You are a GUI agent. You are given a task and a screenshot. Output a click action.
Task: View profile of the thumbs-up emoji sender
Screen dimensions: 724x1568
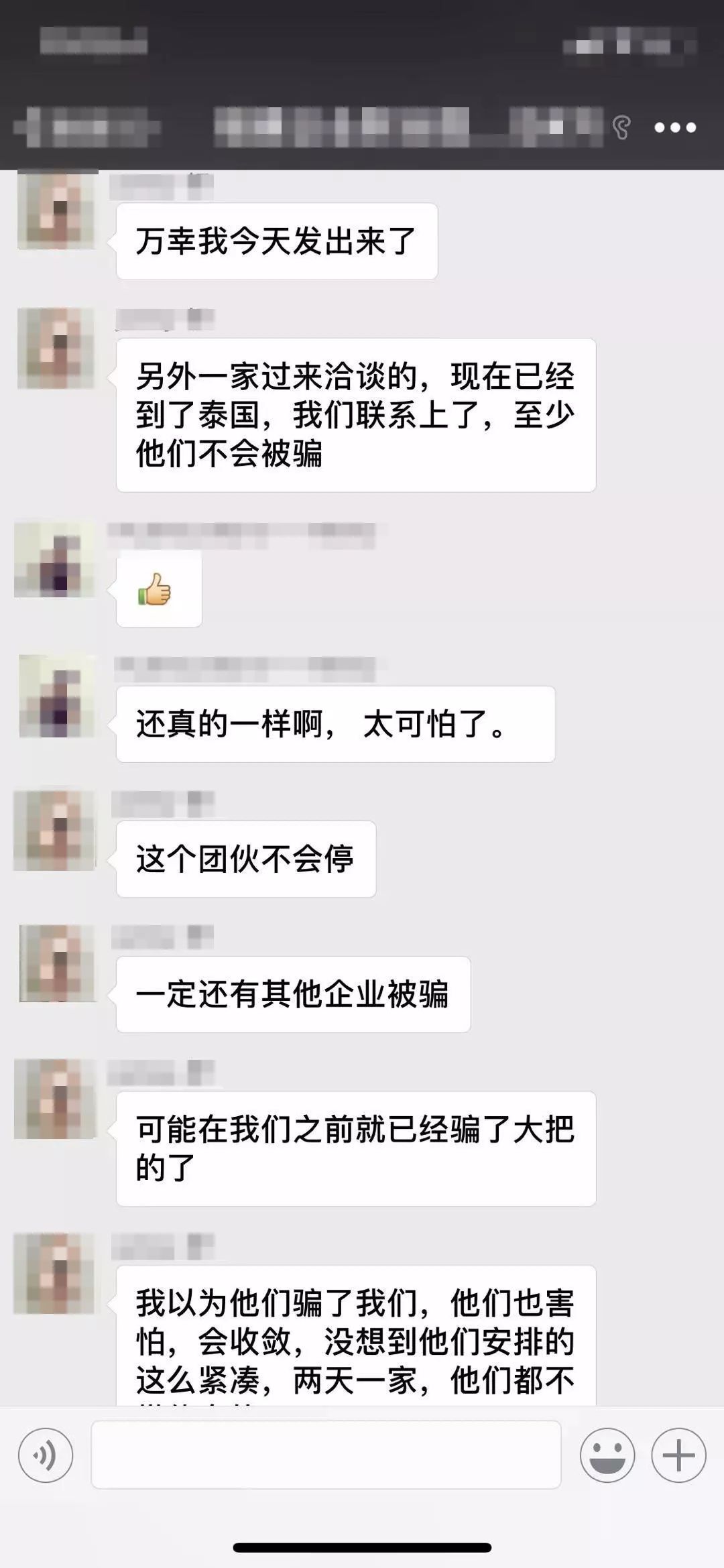click(x=55, y=559)
